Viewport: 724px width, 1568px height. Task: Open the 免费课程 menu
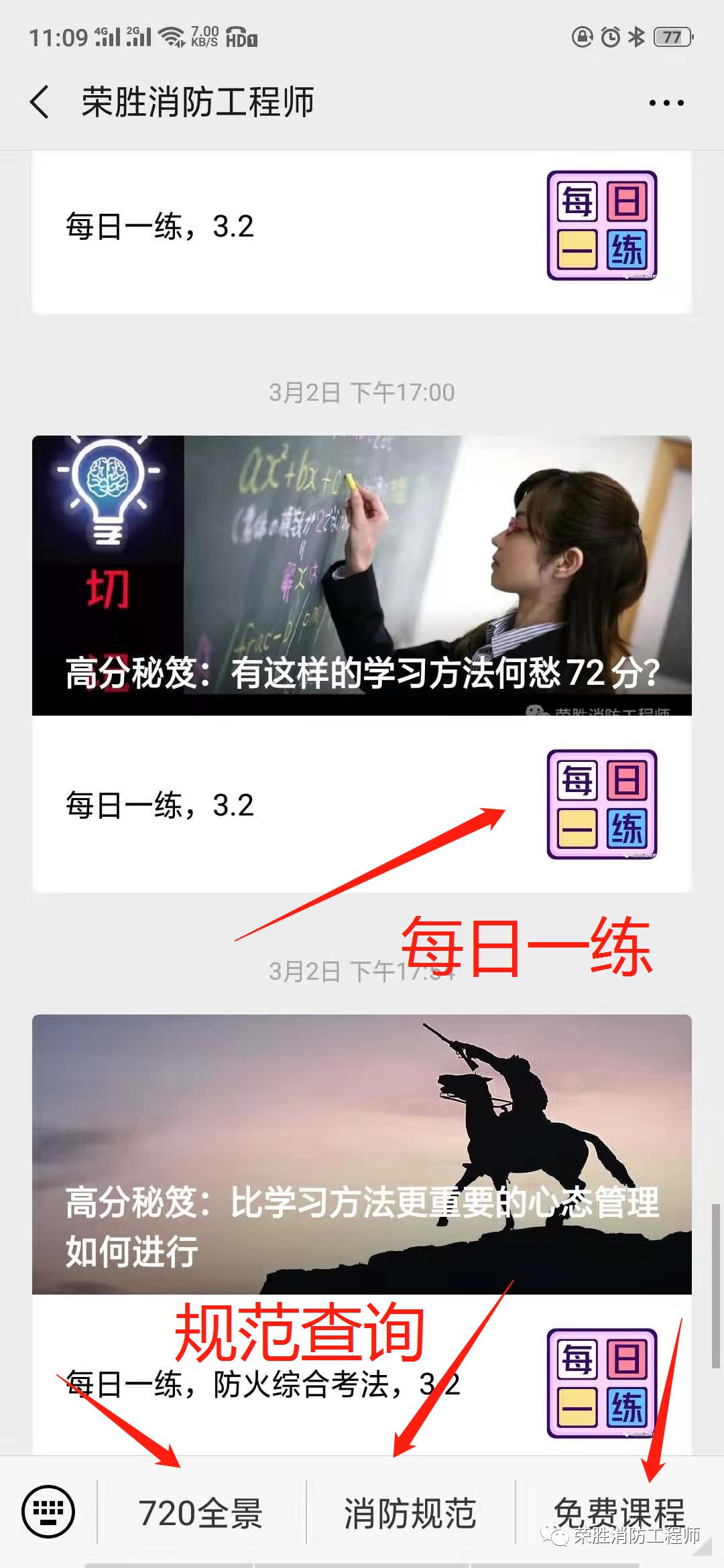(618, 1512)
